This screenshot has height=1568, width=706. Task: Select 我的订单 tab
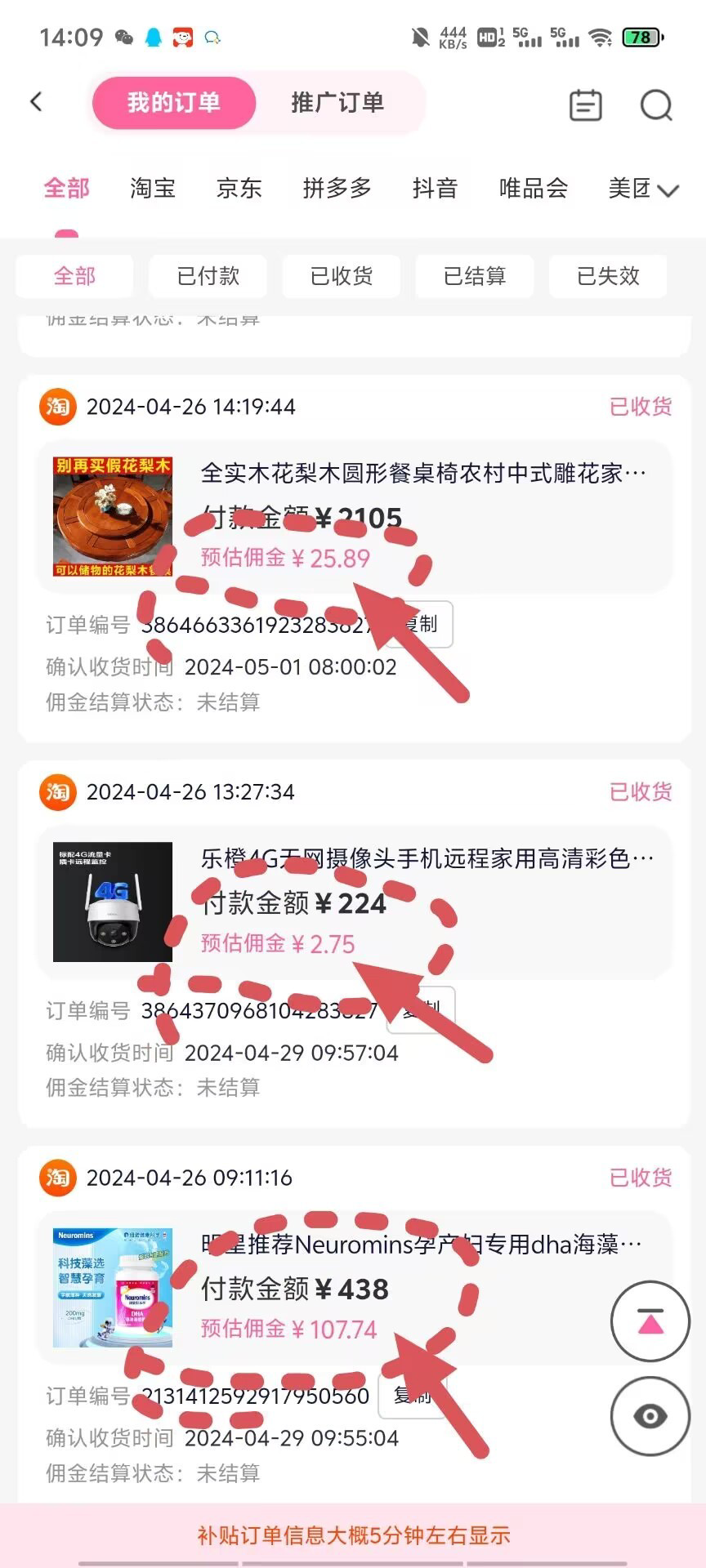[174, 103]
